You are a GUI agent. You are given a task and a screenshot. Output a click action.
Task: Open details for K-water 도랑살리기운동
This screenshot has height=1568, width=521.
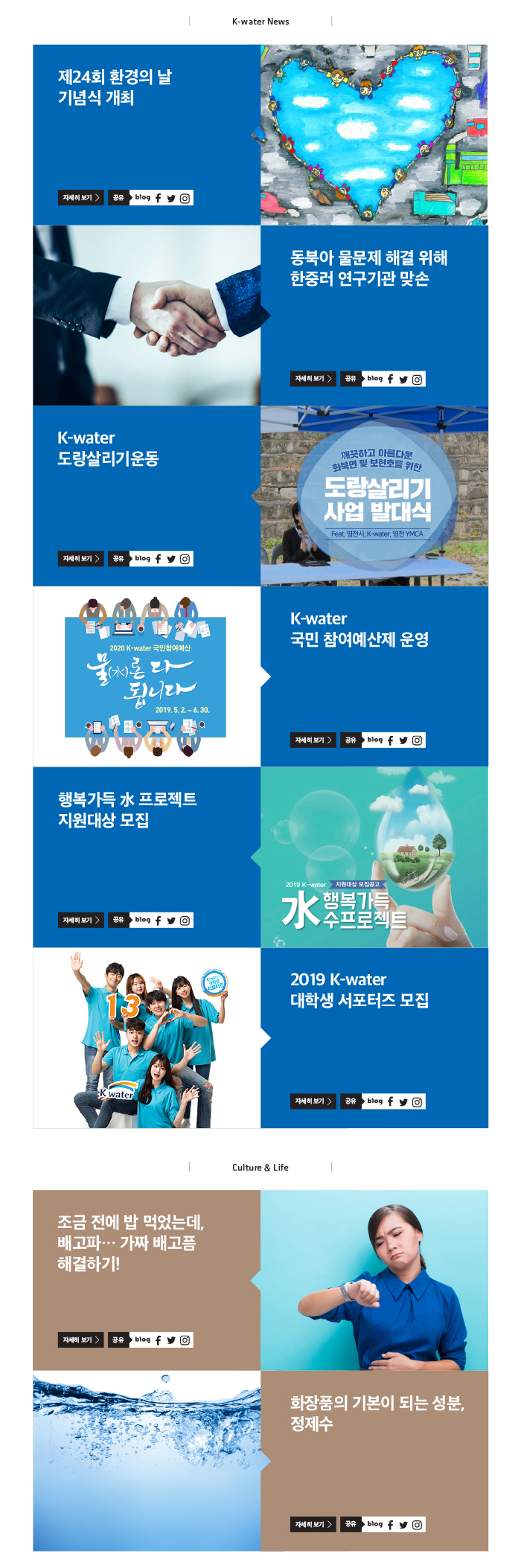(81, 559)
